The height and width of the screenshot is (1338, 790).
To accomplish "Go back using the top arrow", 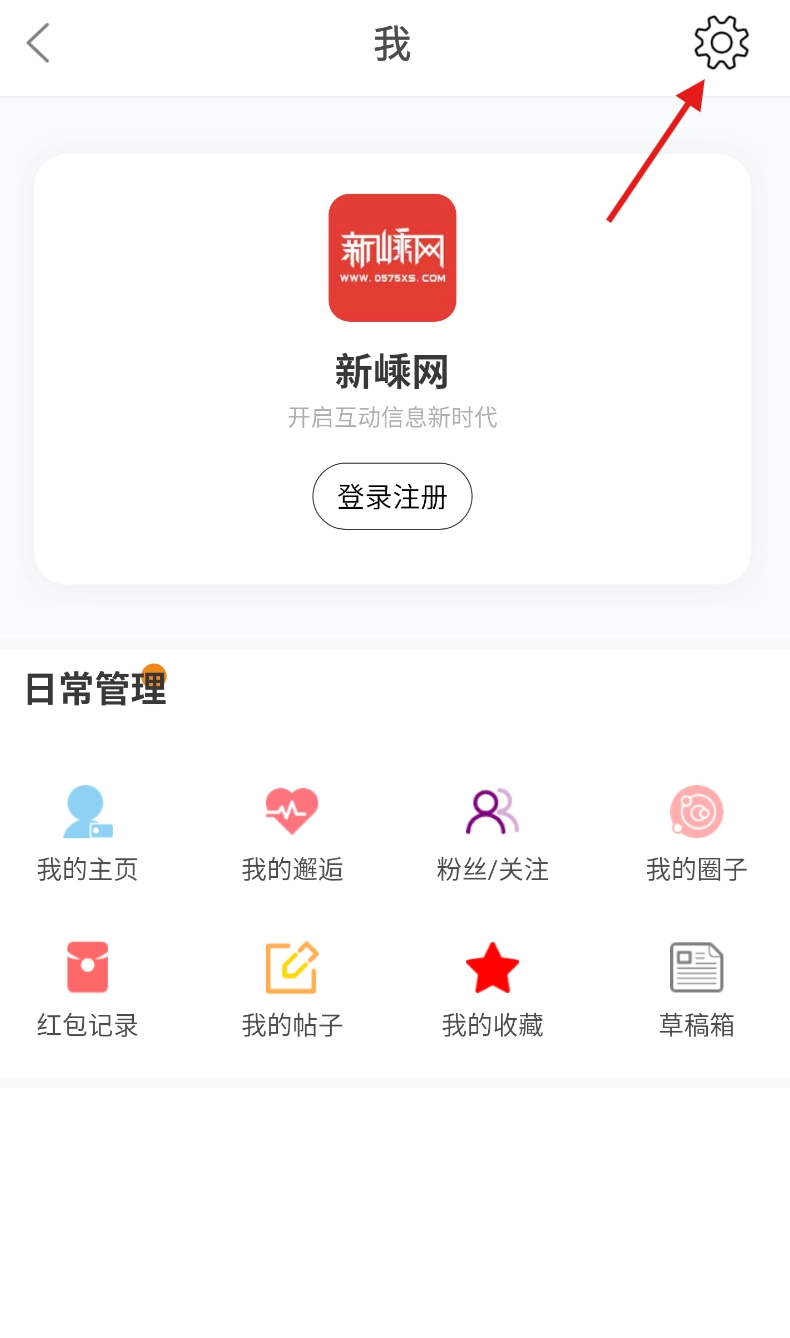I will pyautogui.click(x=38, y=44).
